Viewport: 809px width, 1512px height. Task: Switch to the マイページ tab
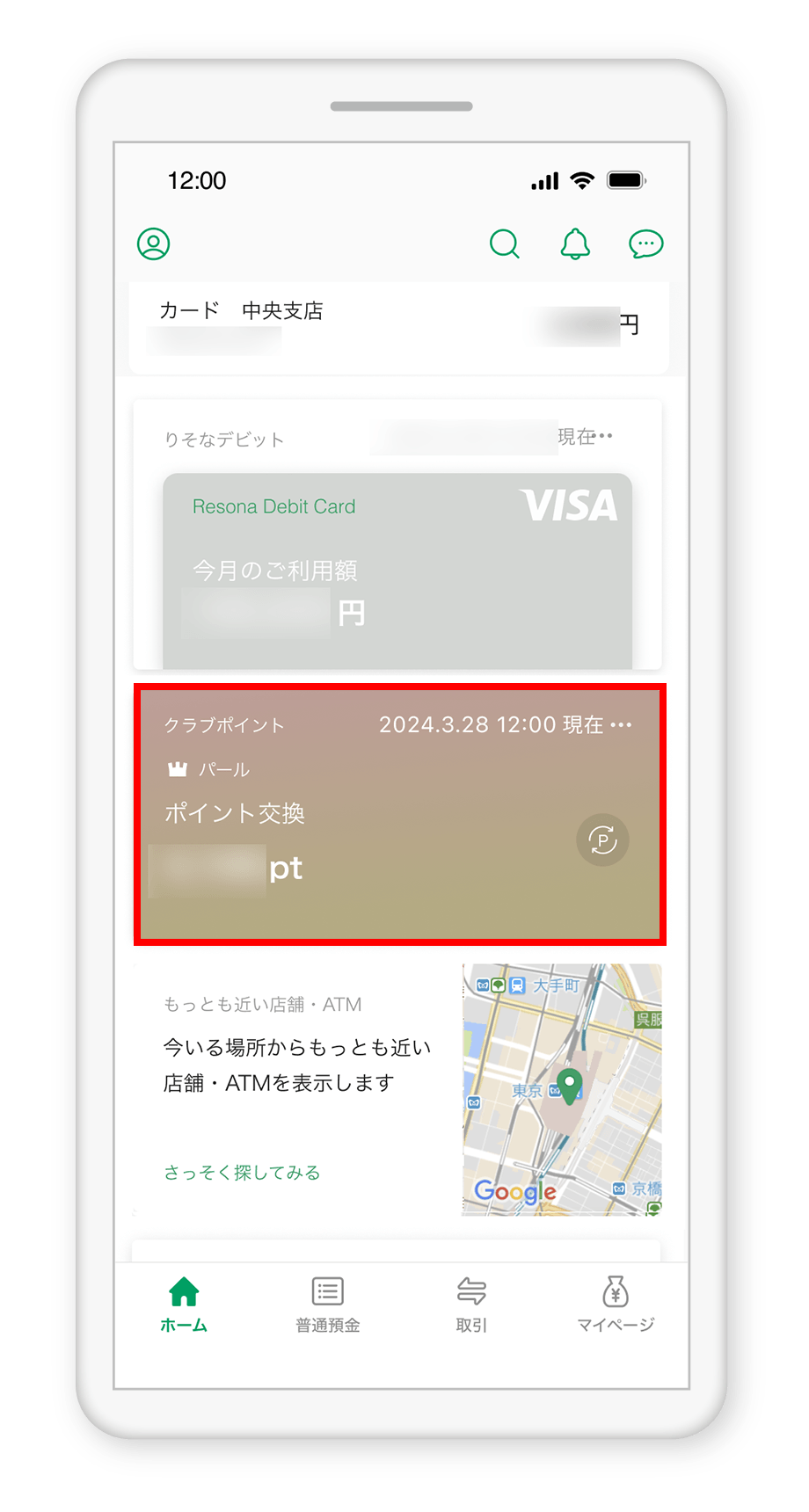pyautogui.click(x=616, y=1305)
